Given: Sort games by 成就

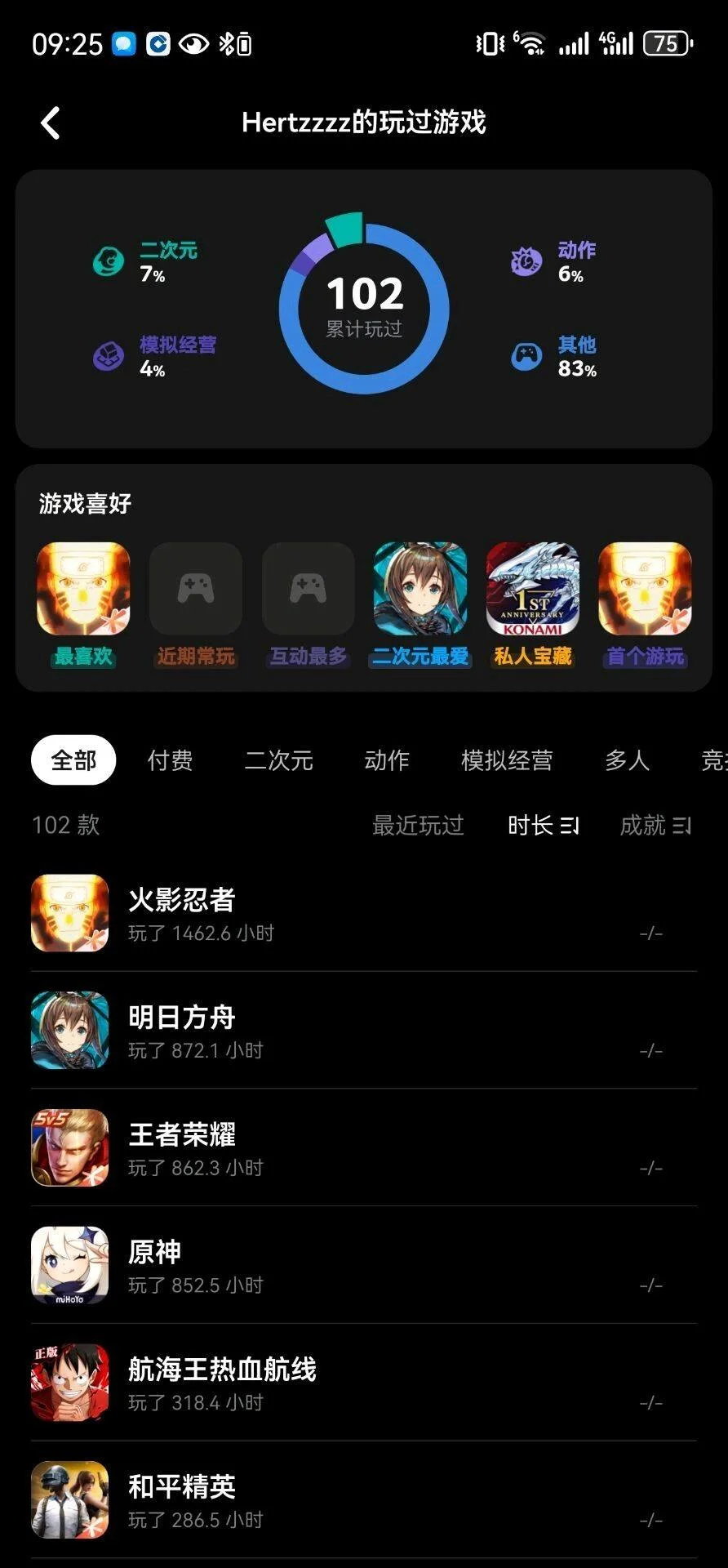Looking at the screenshot, I should 655,825.
